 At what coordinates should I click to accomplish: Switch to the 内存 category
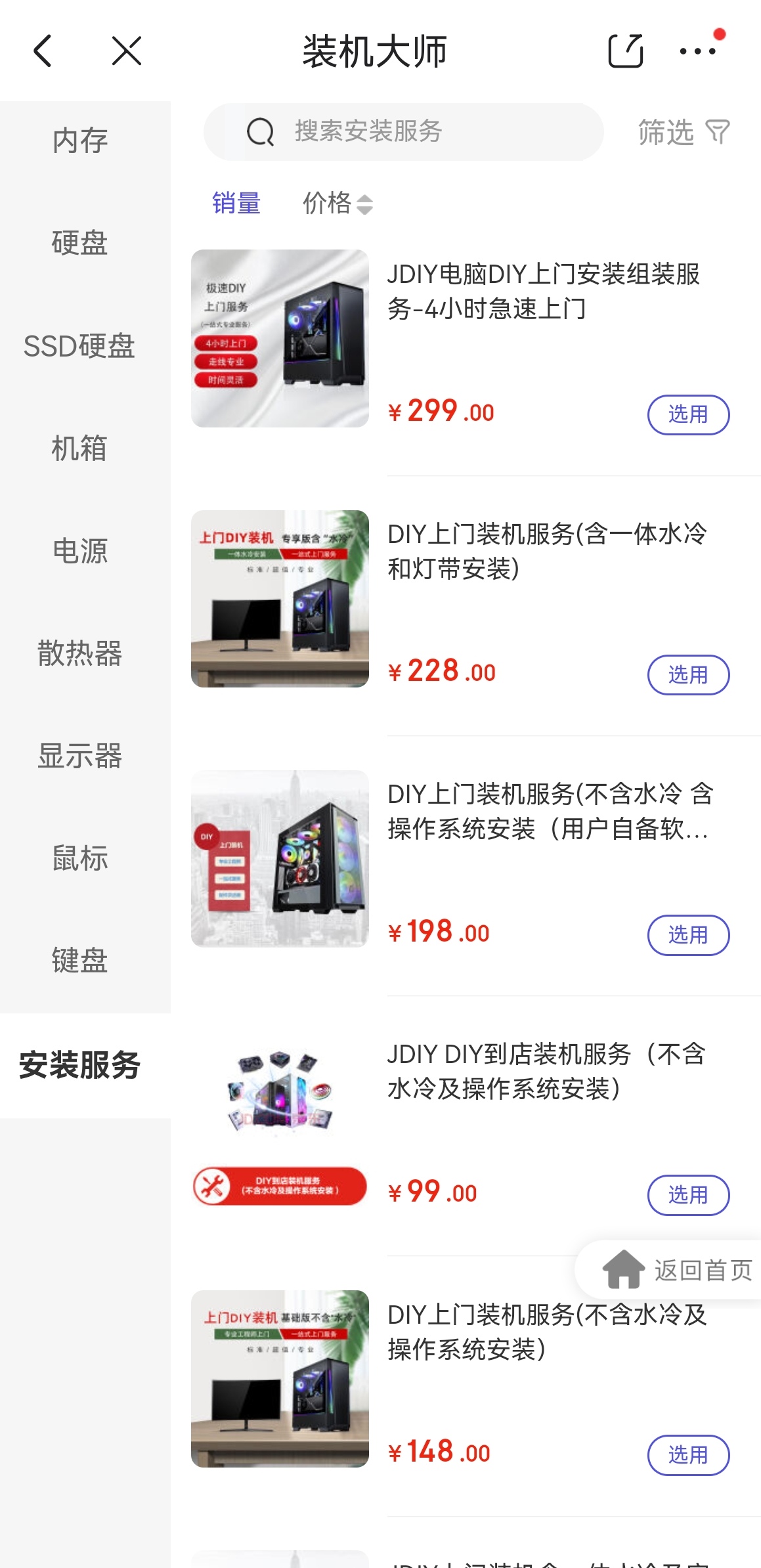click(x=80, y=141)
